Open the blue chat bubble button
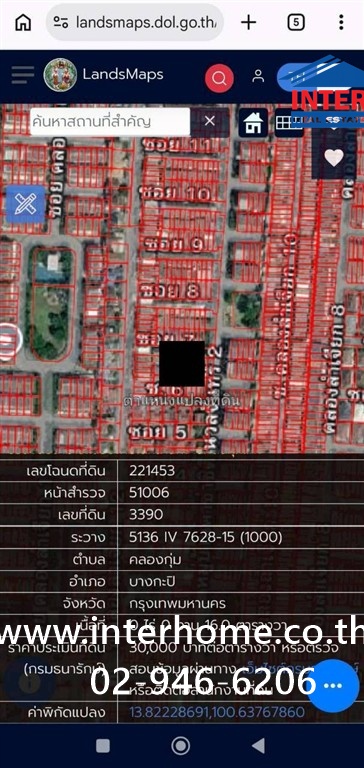The height and width of the screenshot is (768, 364). pyautogui.click(x=333, y=685)
